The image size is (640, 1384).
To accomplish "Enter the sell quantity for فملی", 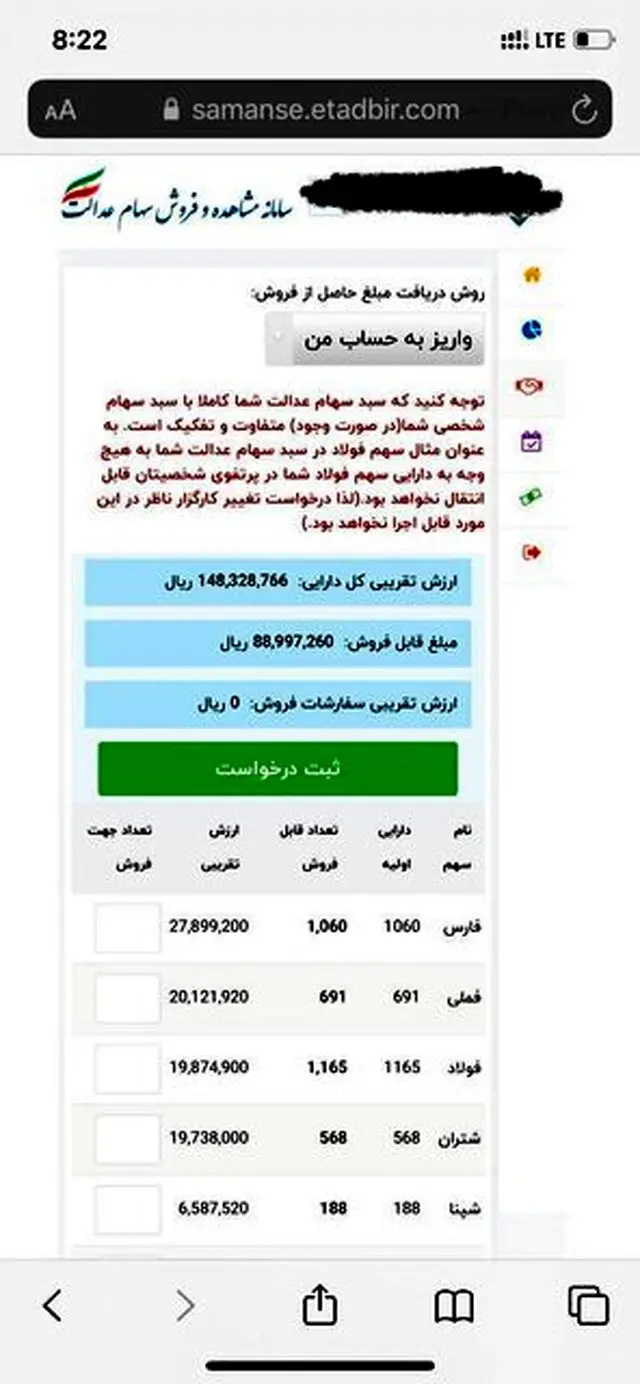I will [127, 998].
